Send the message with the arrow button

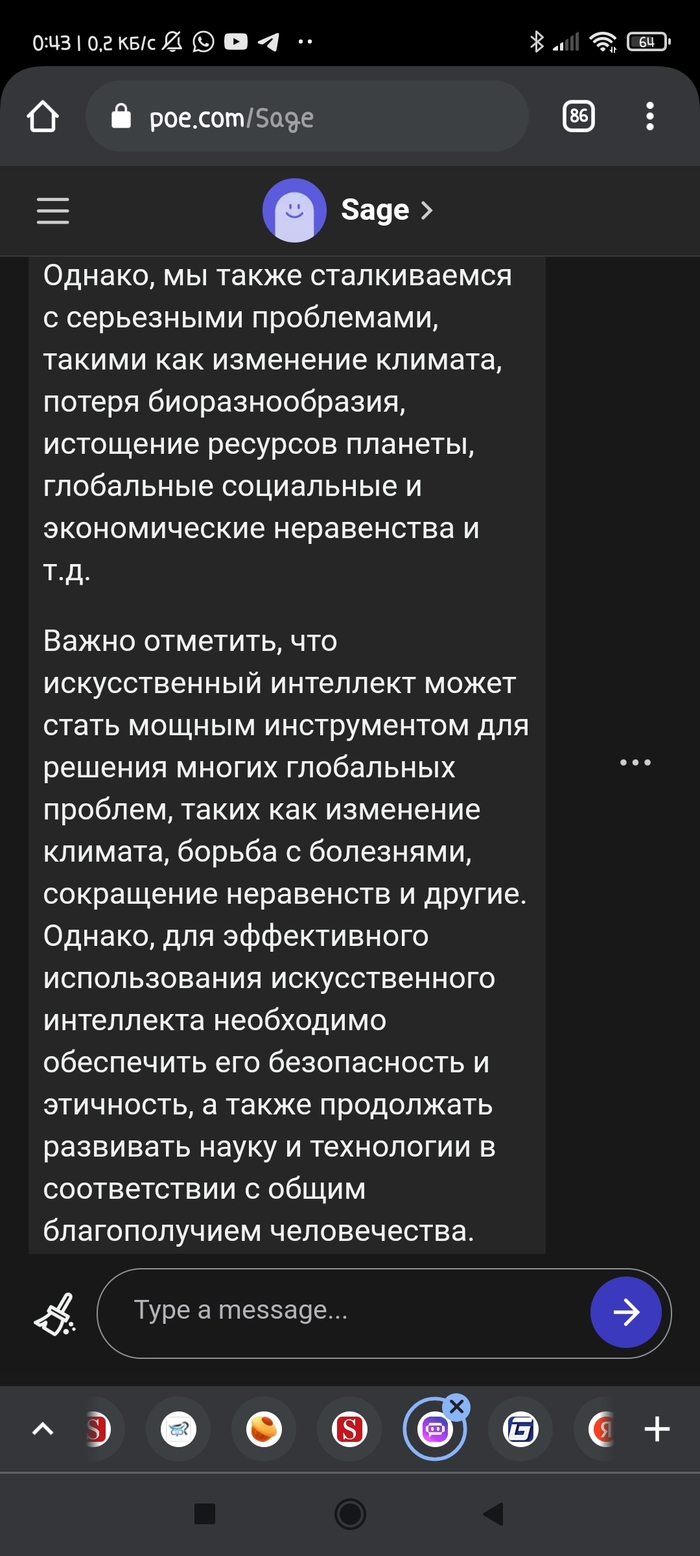coord(626,1312)
